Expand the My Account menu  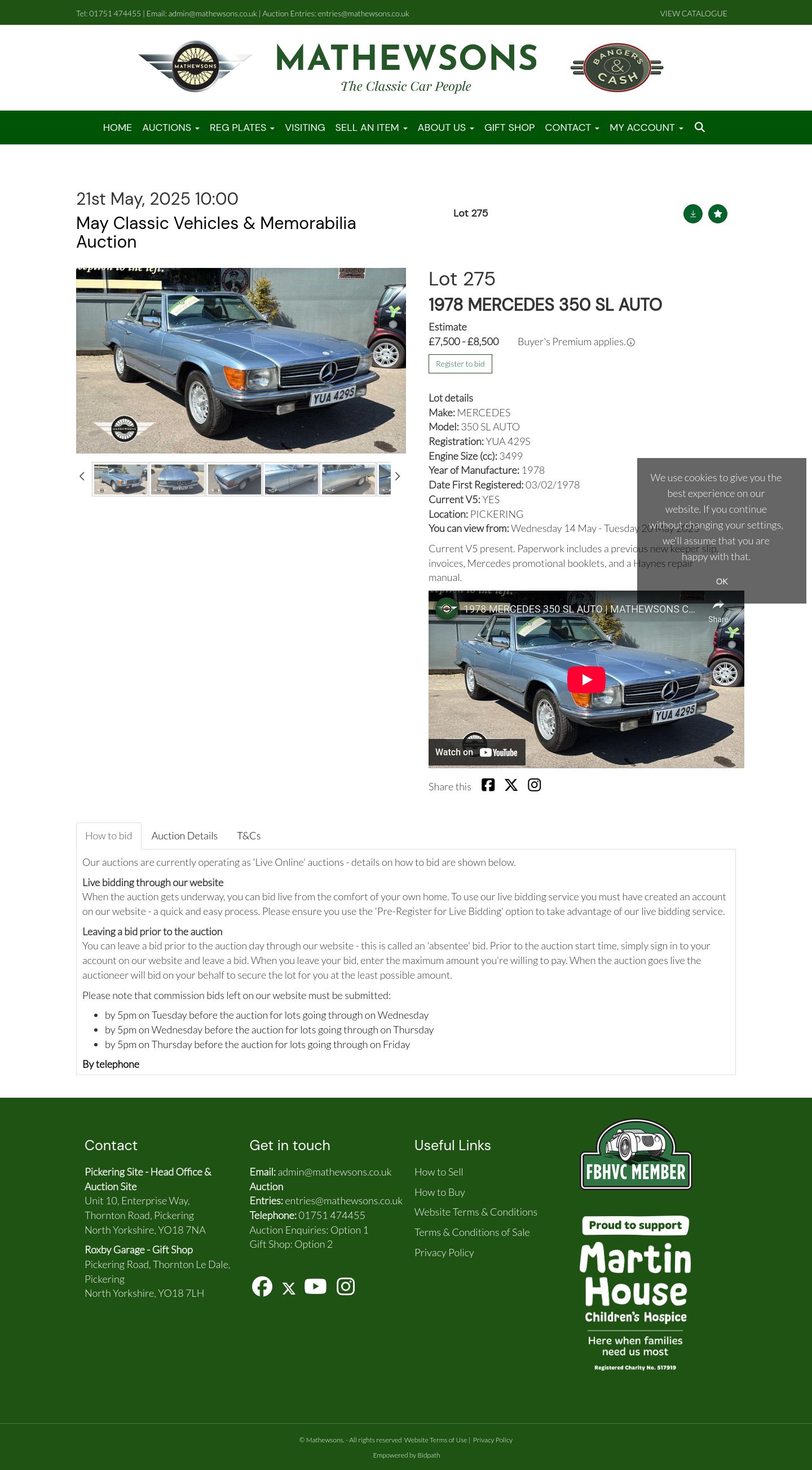point(646,128)
